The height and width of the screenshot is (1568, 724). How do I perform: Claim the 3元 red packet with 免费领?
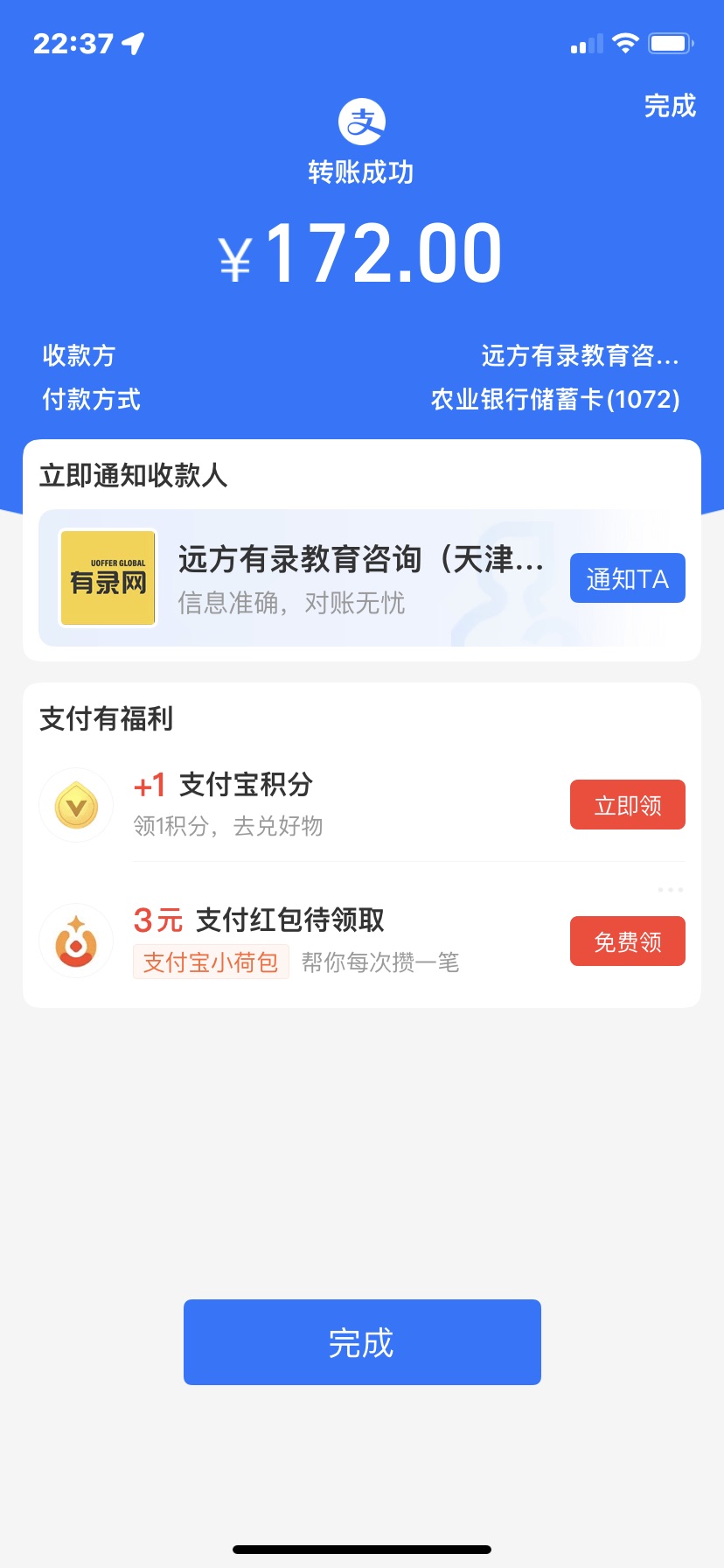pos(627,941)
